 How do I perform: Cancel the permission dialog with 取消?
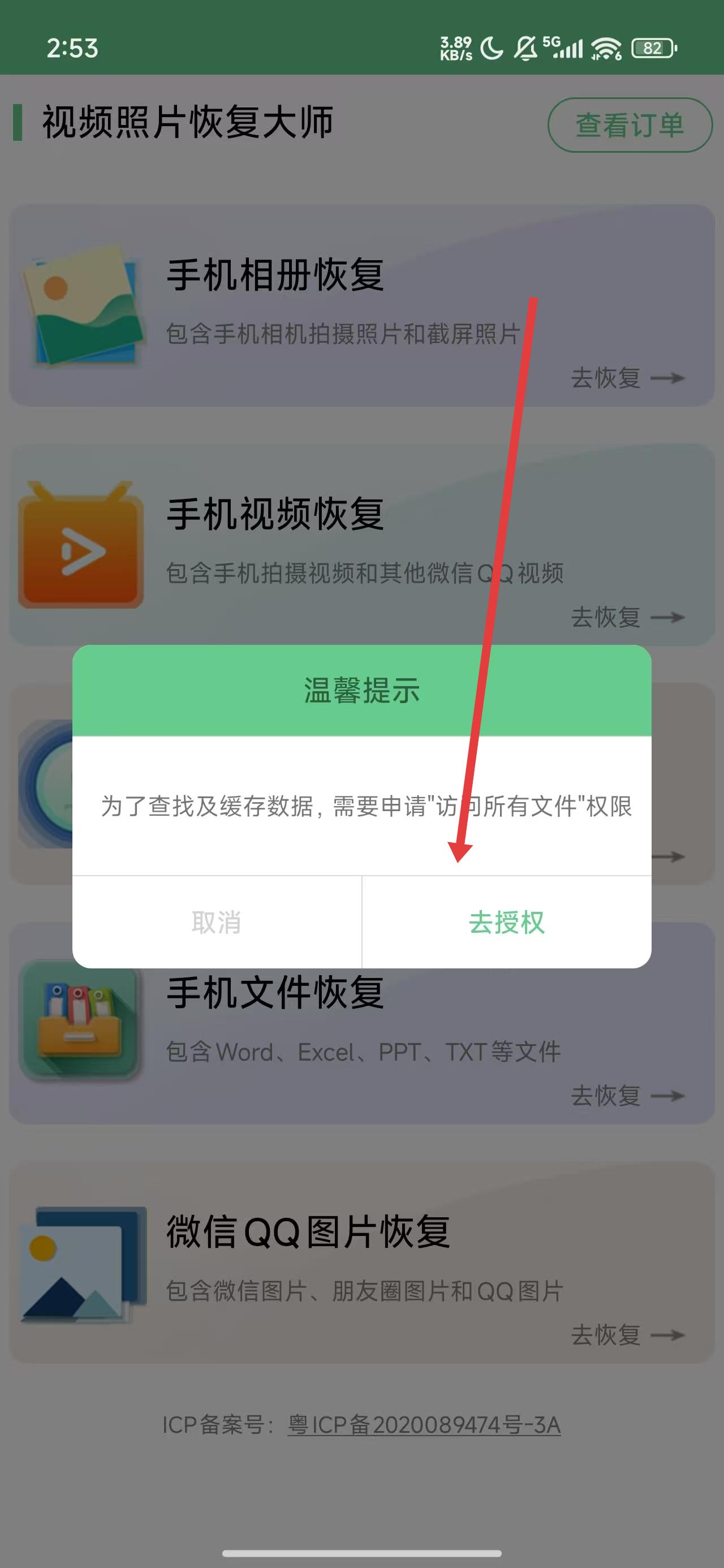pos(216,922)
